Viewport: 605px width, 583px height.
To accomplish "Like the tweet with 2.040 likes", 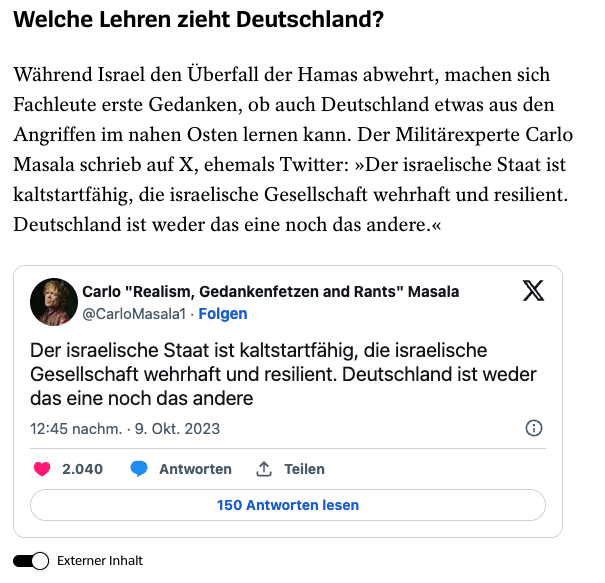I will pos(42,469).
